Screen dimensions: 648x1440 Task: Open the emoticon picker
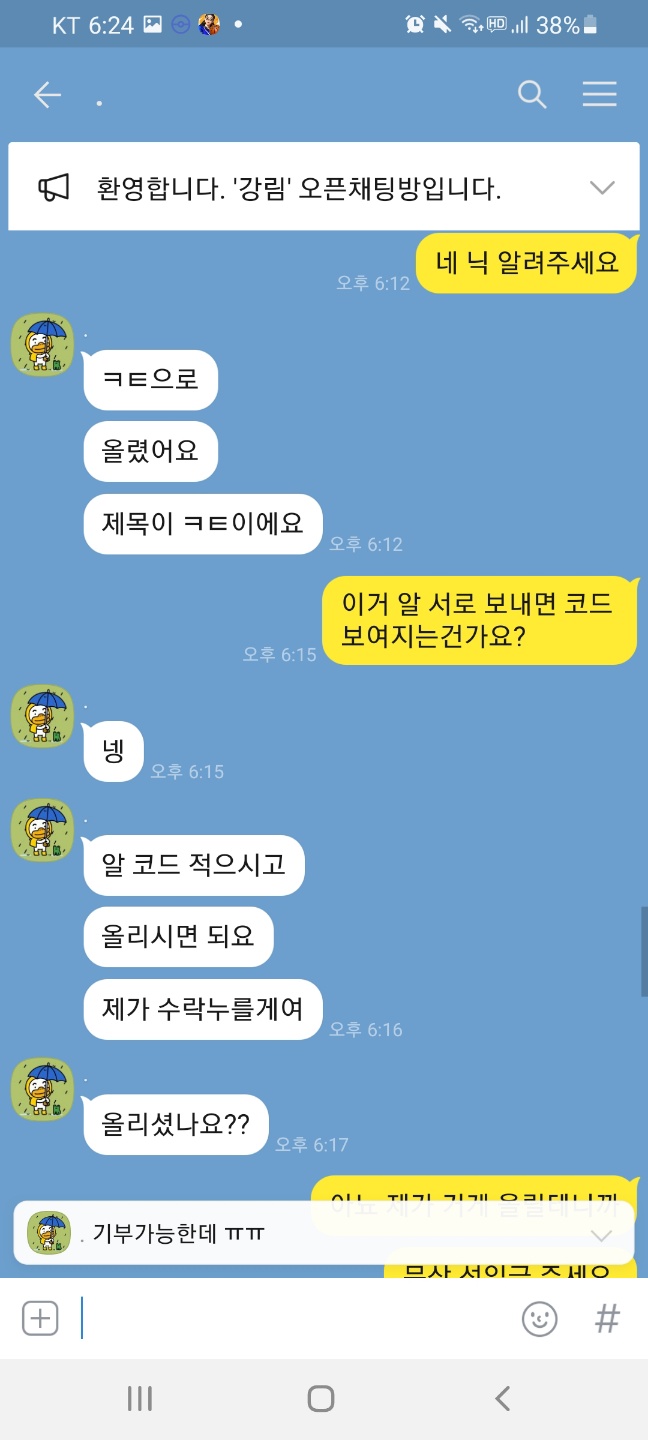coord(539,1318)
